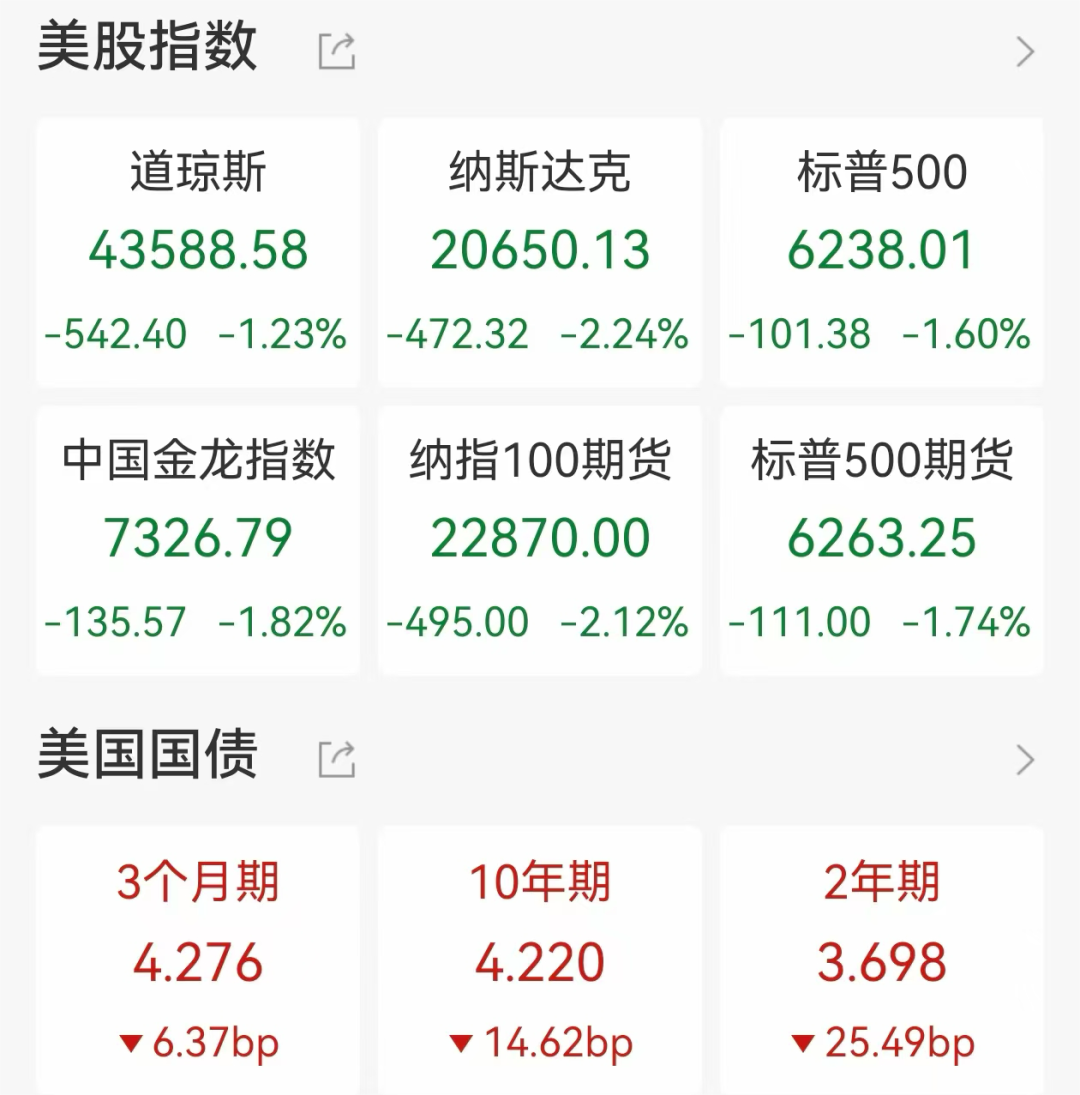Open the 中国金龙指数 card
The width and height of the screenshot is (1080, 1095).
198,540
